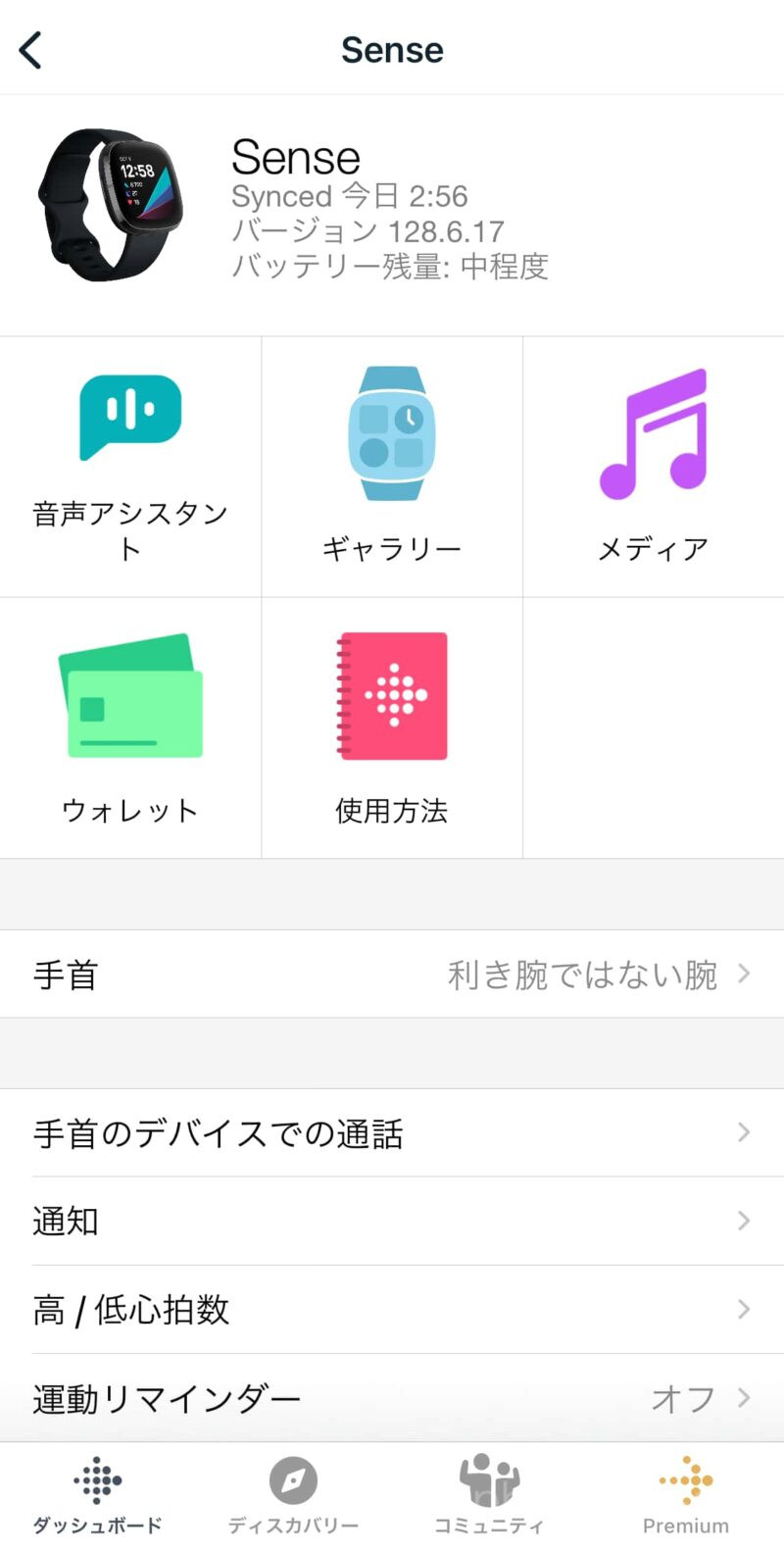Open 高 / 低心拍数 settings
This screenshot has height=1551, width=784.
pos(392,1310)
